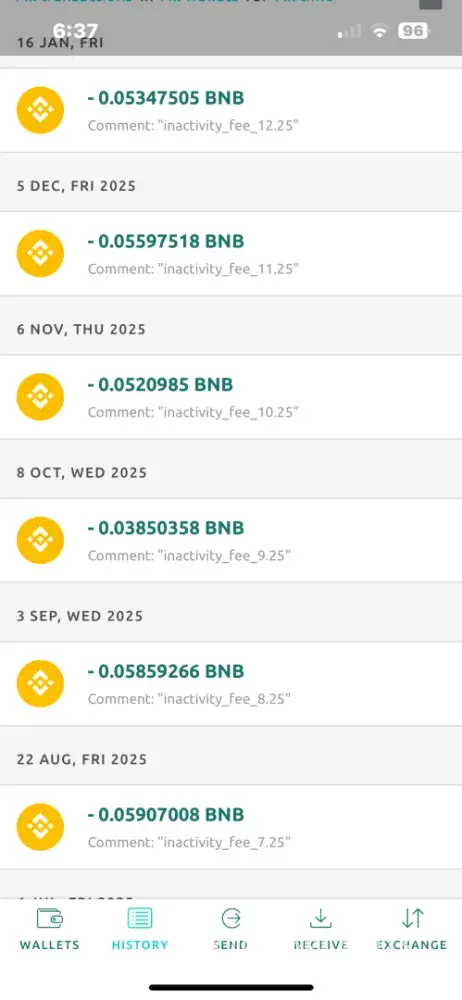Open transaction with comment inactivity_fee_10.25
Screen dimensions: 462x1000
(x=231, y=397)
